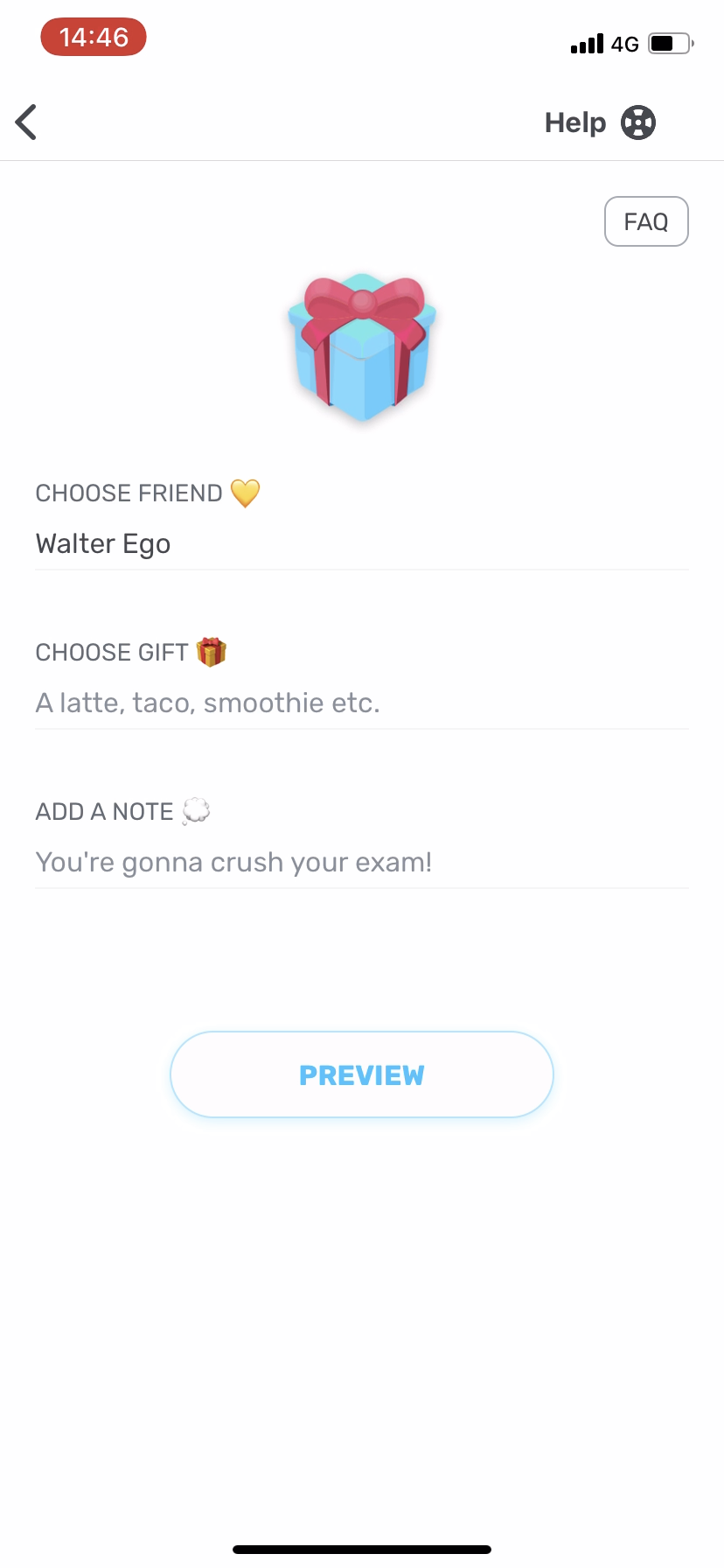
Task: Tap the CHOOSE GIFT section label
Action: (x=114, y=652)
